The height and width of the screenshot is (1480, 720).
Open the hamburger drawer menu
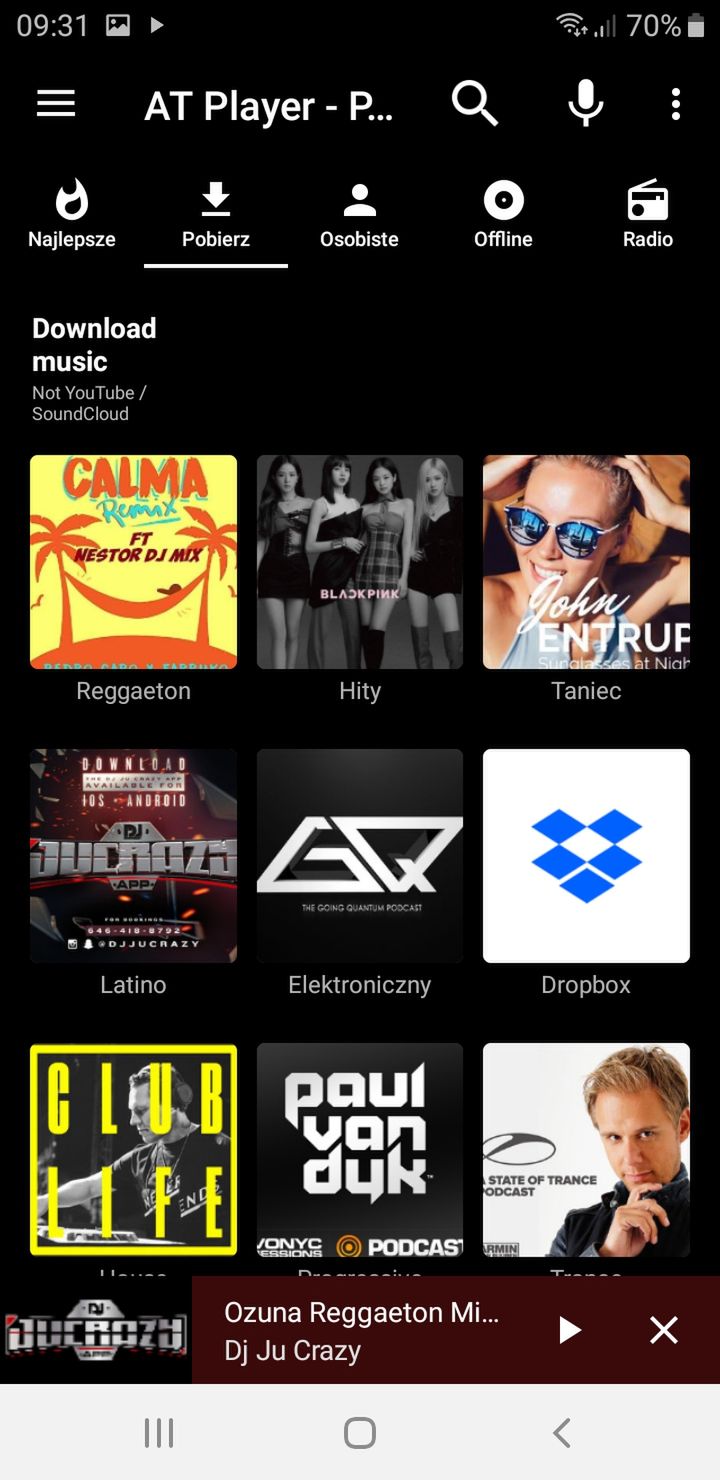56,104
